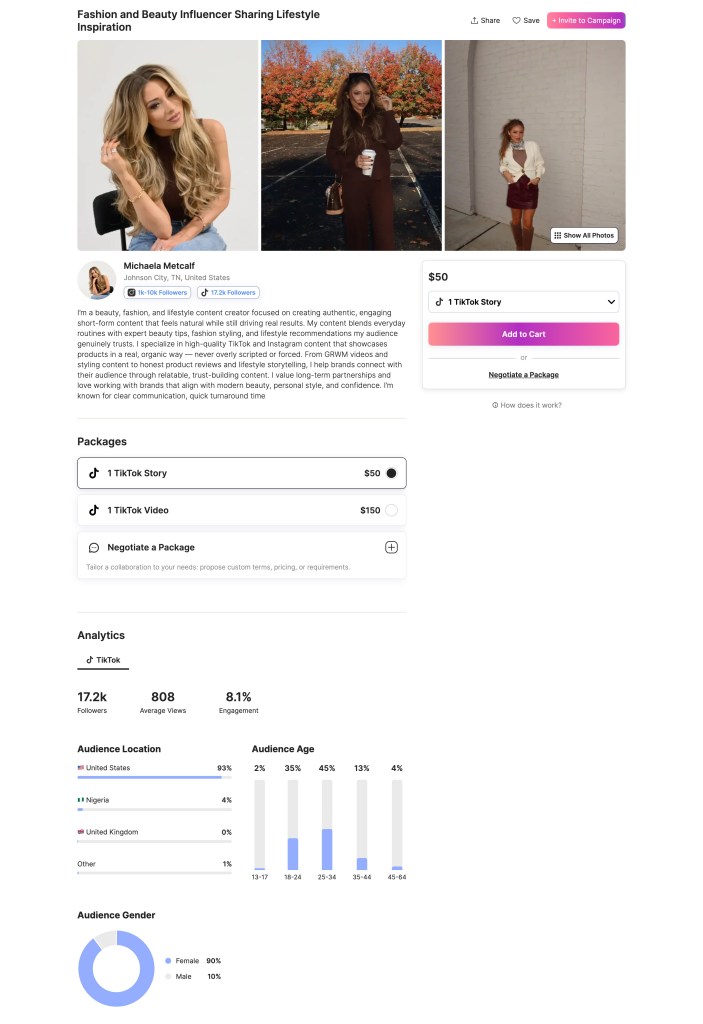Save this profile with the heart
This screenshot has height=1024, width=703.
point(526,20)
